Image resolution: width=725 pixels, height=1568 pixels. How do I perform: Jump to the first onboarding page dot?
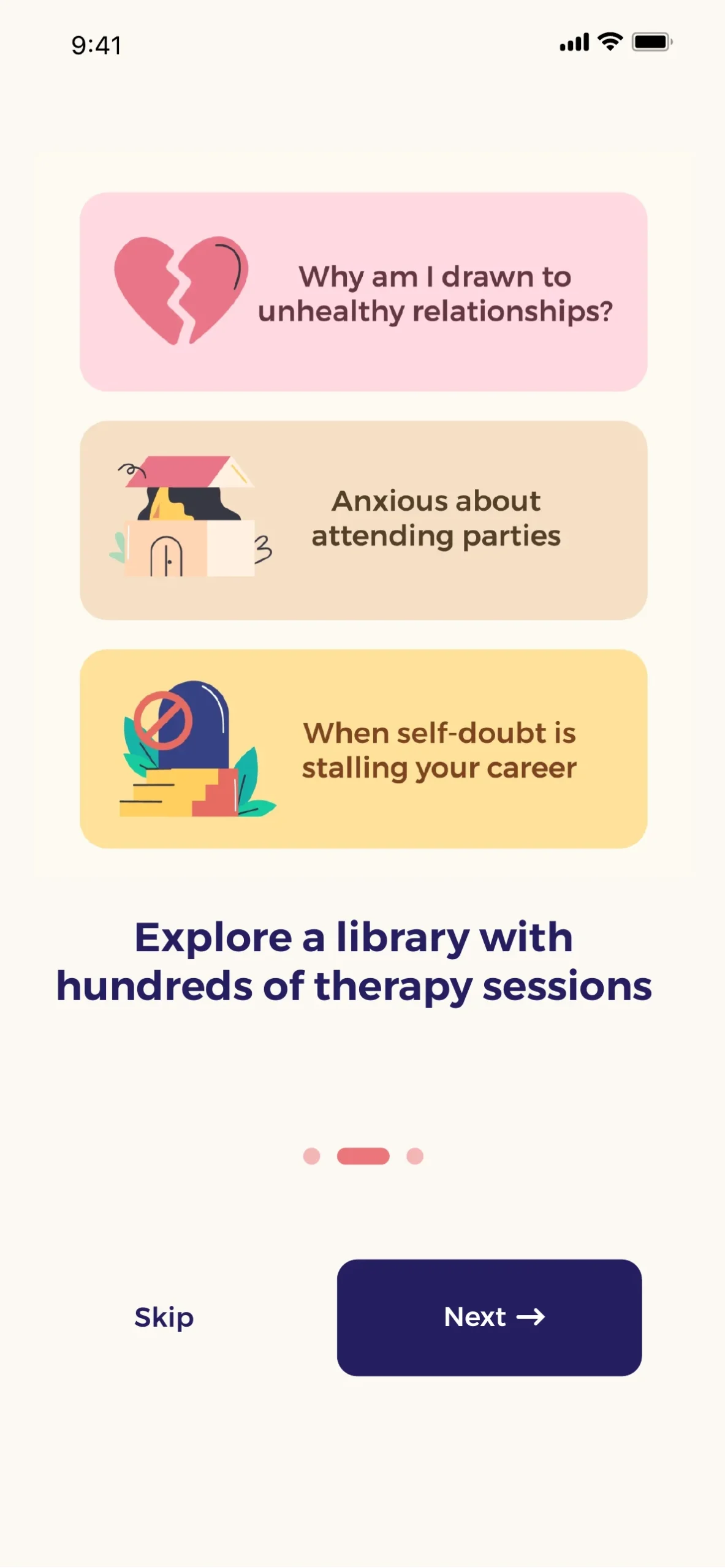(x=311, y=1156)
